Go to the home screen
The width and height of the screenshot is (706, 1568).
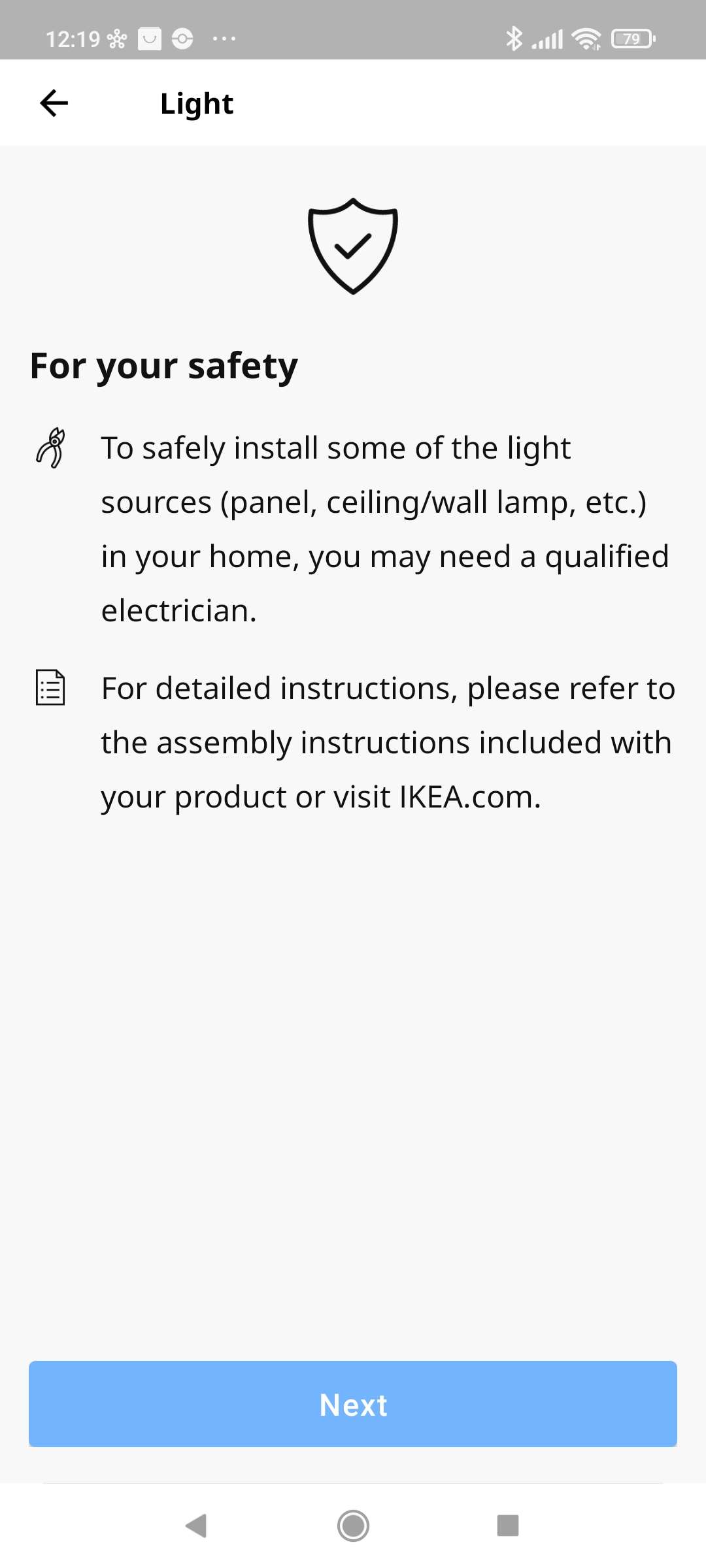coord(353,1526)
